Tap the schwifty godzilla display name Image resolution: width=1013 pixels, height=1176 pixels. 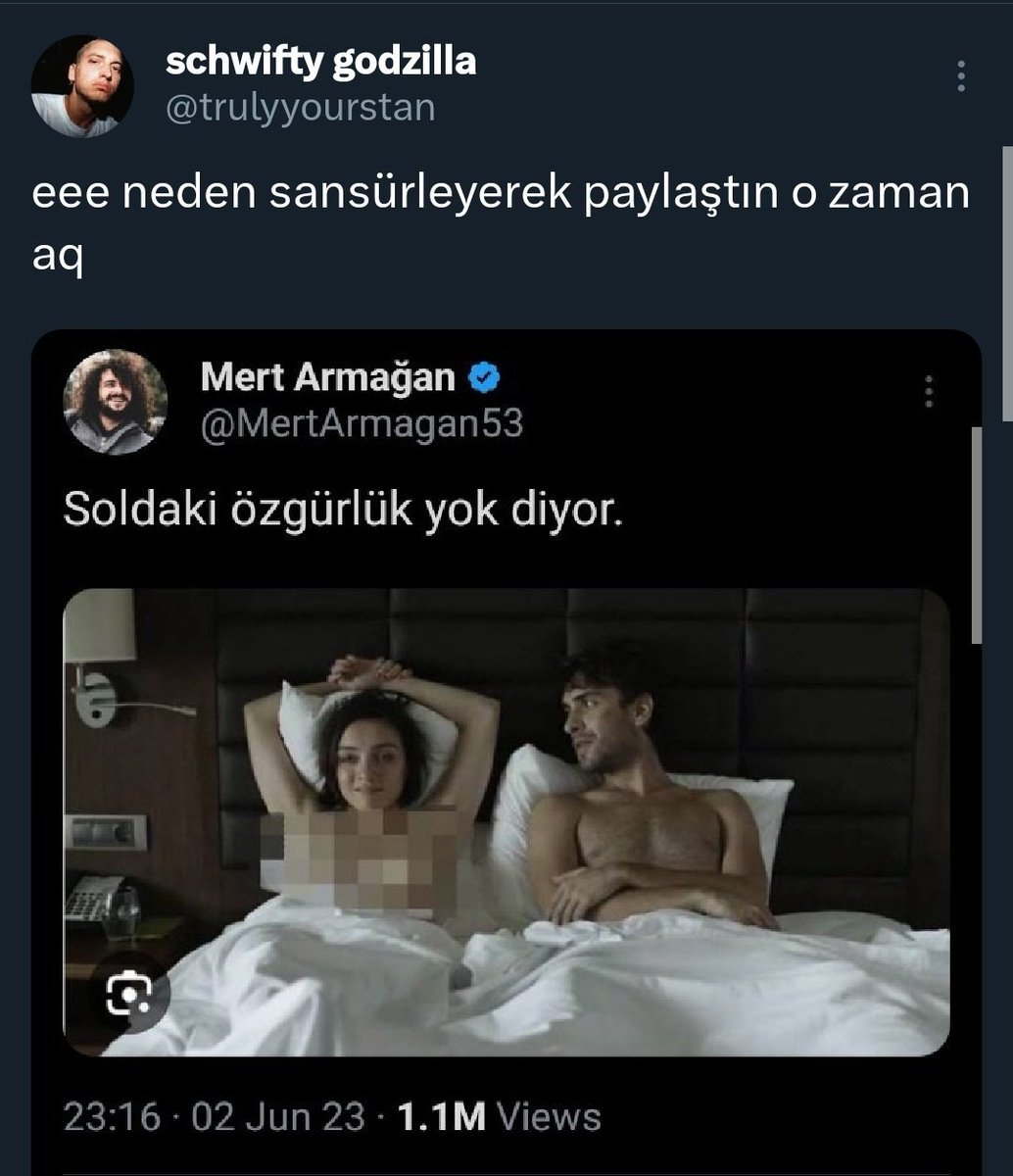coord(320,62)
